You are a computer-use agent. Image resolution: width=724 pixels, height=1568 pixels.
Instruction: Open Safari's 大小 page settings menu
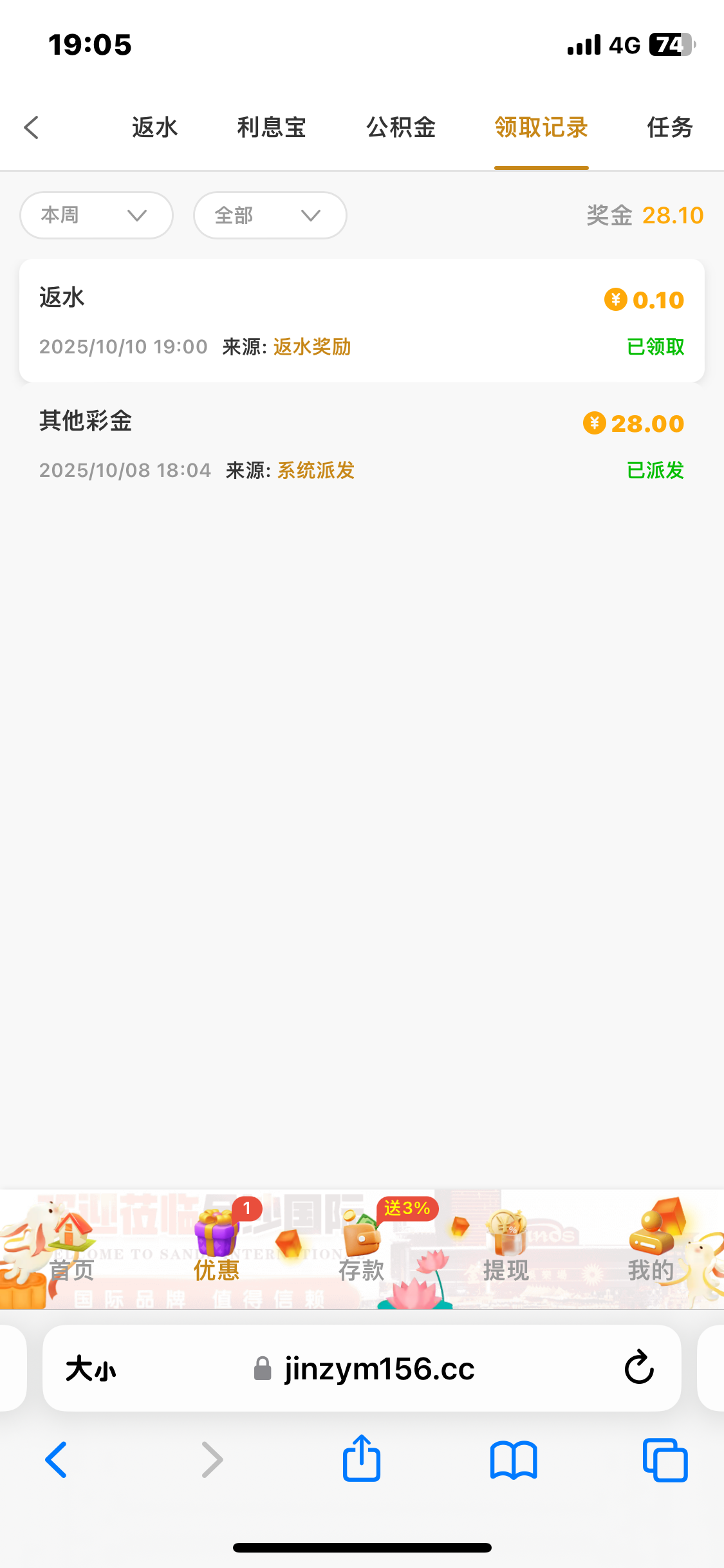click(x=91, y=1368)
